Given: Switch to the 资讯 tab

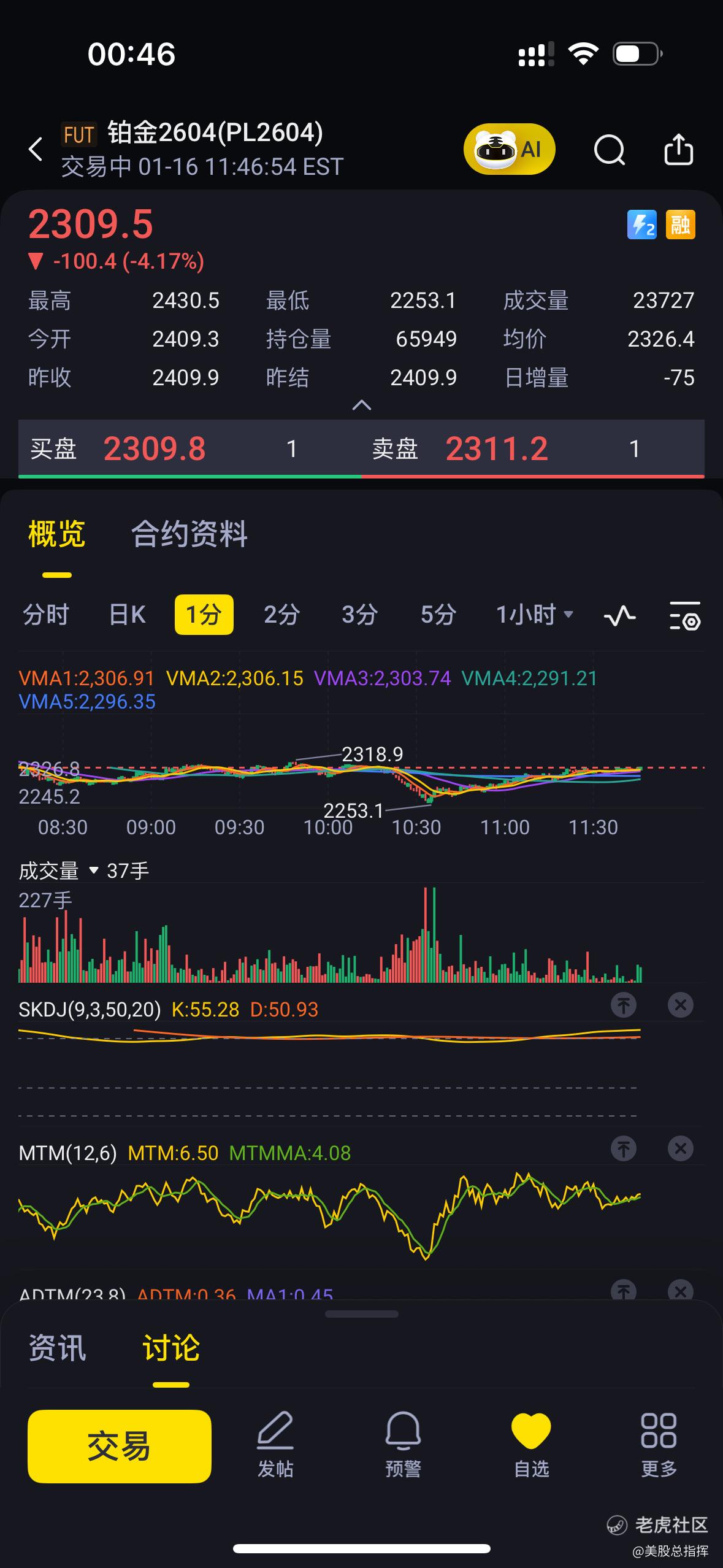Looking at the screenshot, I should [57, 1348].
